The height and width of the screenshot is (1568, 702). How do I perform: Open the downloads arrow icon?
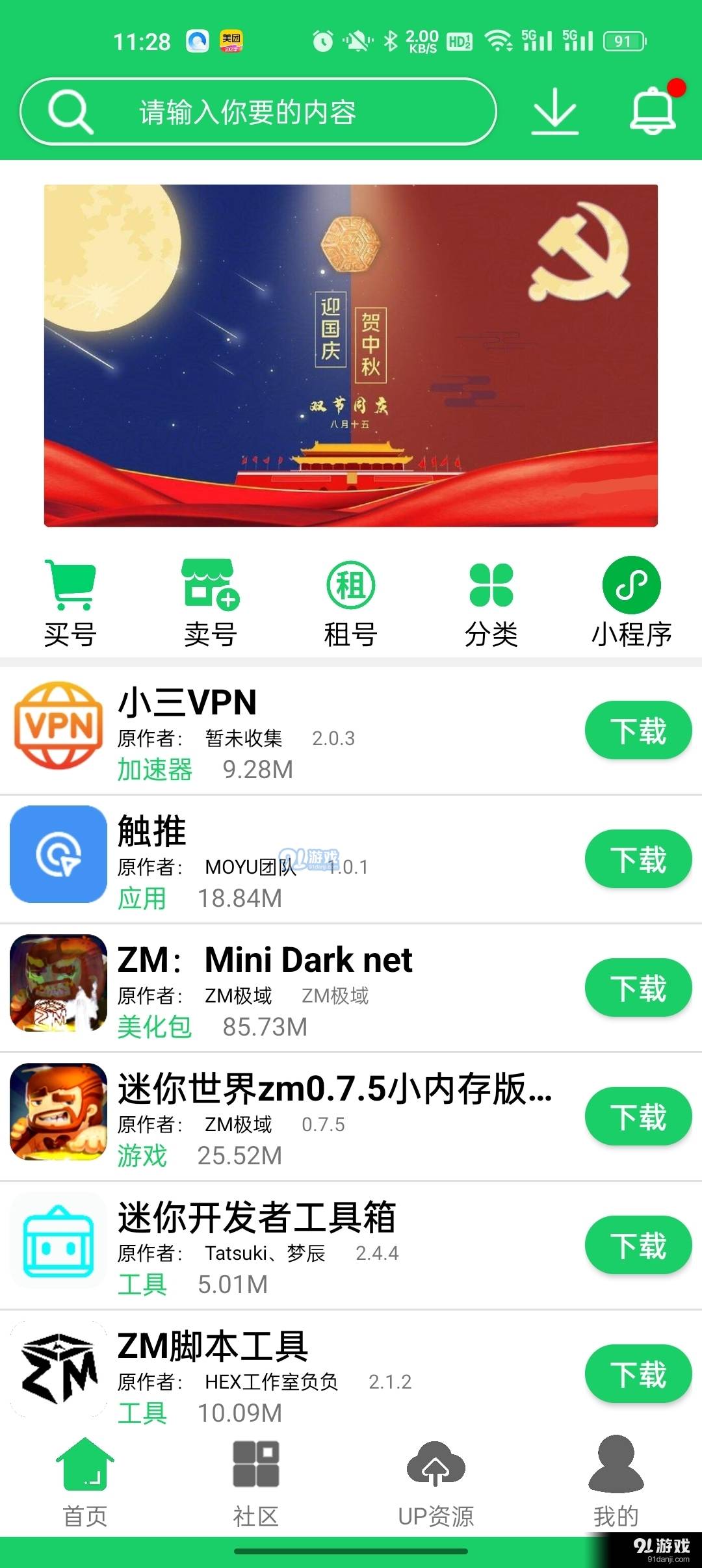[x=554, y=112]
